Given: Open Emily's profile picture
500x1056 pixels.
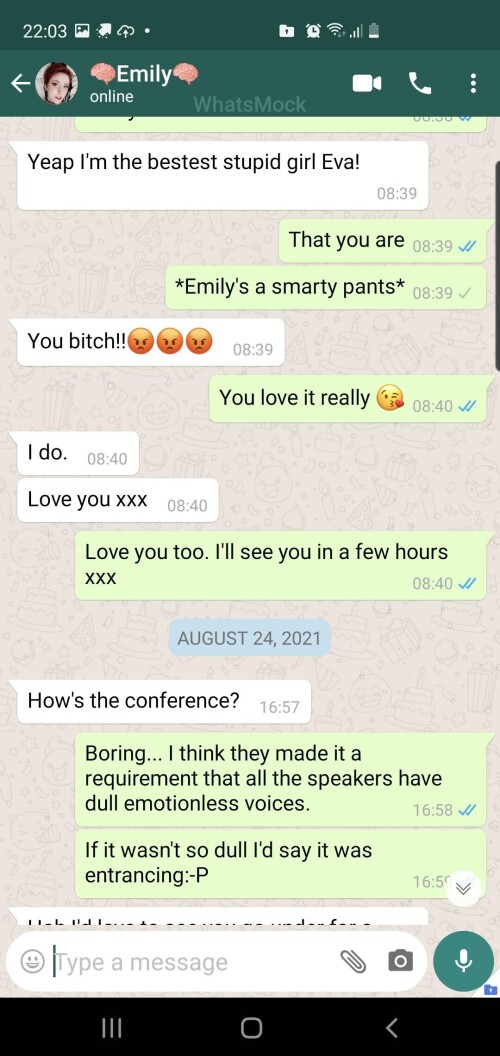Looking at the screenshot, I should coord(56,84).
